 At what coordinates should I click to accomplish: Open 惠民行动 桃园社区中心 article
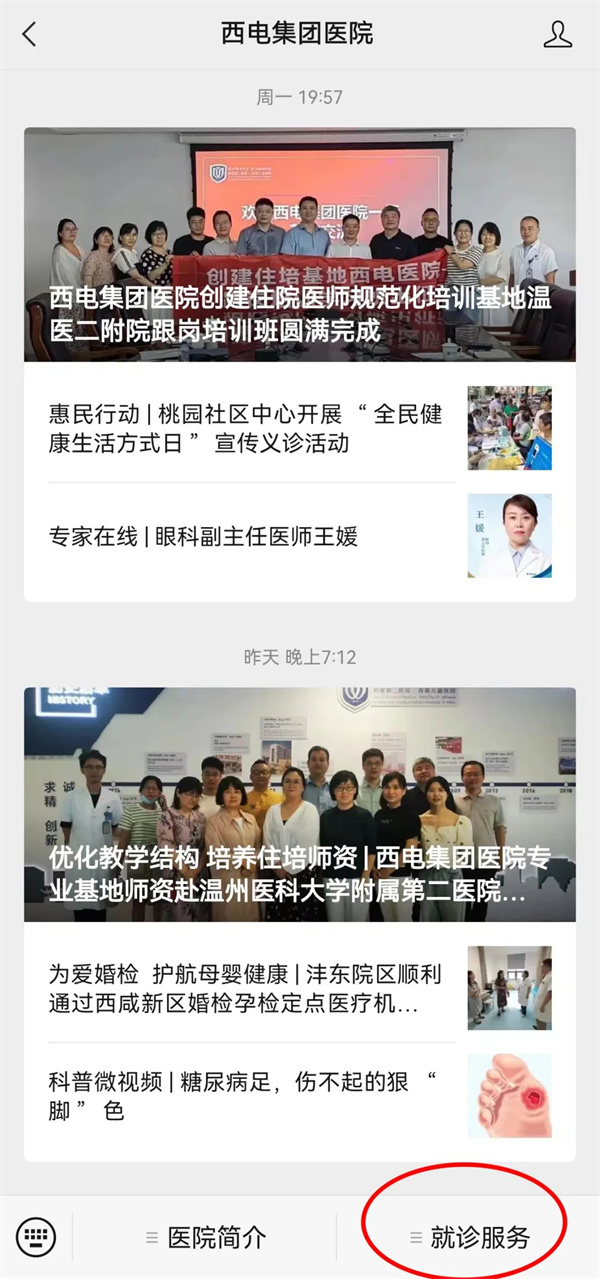pos(246,428)
